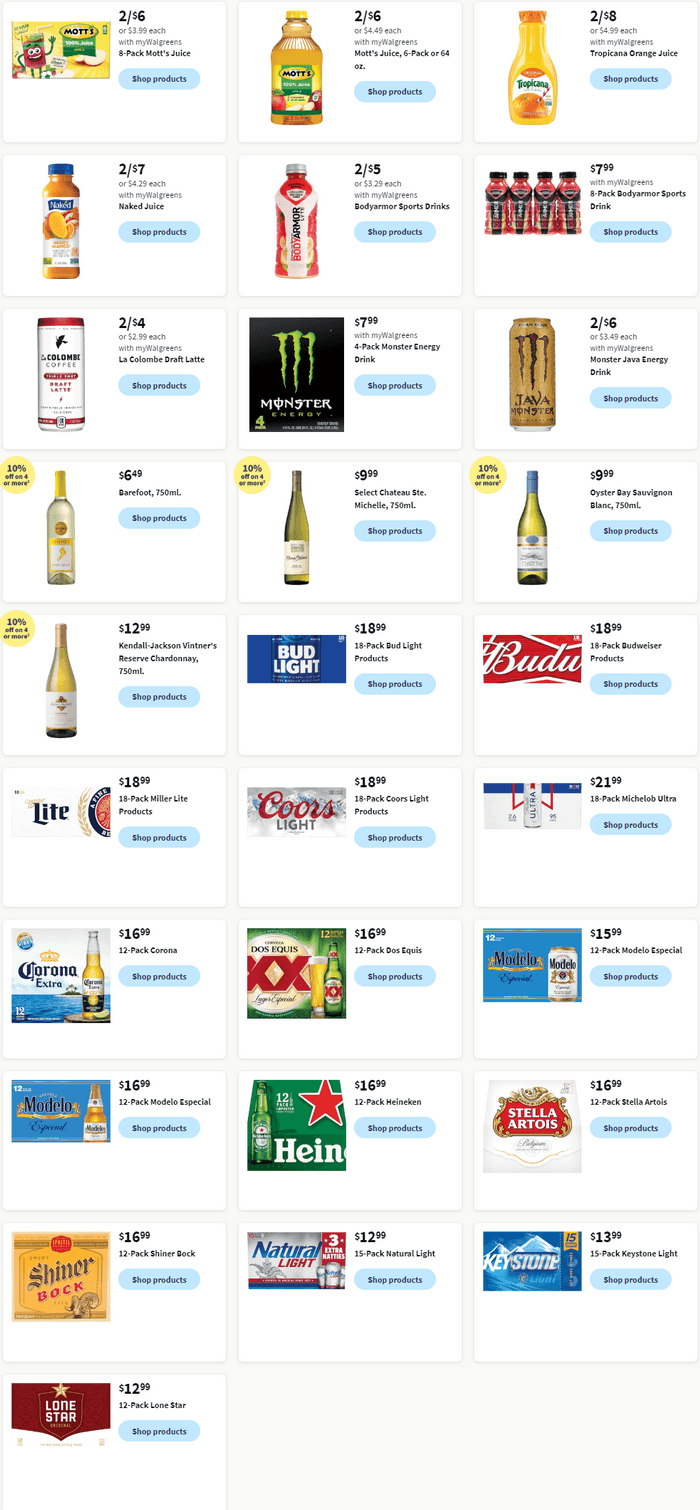The image size is (700, 1510).
Task: Shop products for 12-Pack Dos Equis
Action: pyautogui.click(x=394, y=976)
